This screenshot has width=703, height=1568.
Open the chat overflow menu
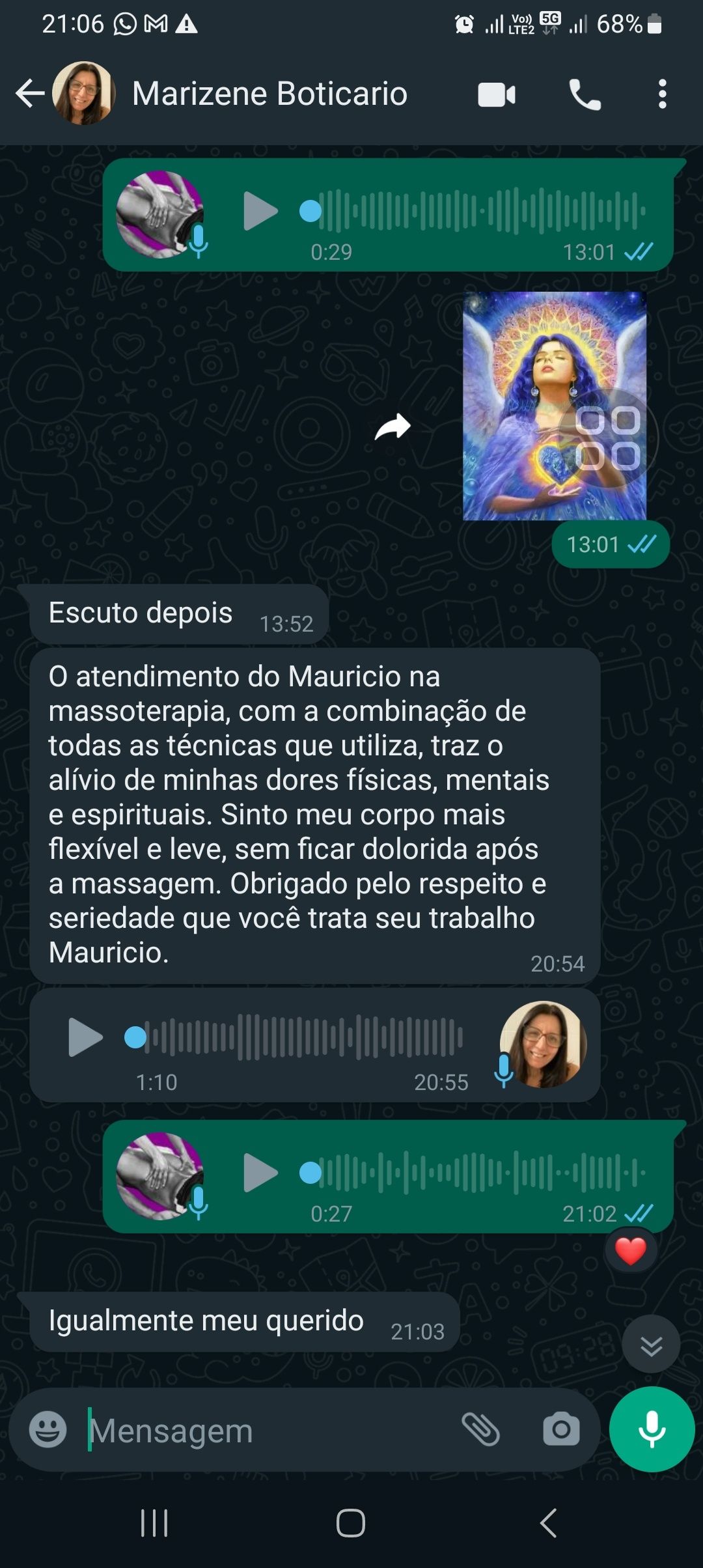coord(662,95)
